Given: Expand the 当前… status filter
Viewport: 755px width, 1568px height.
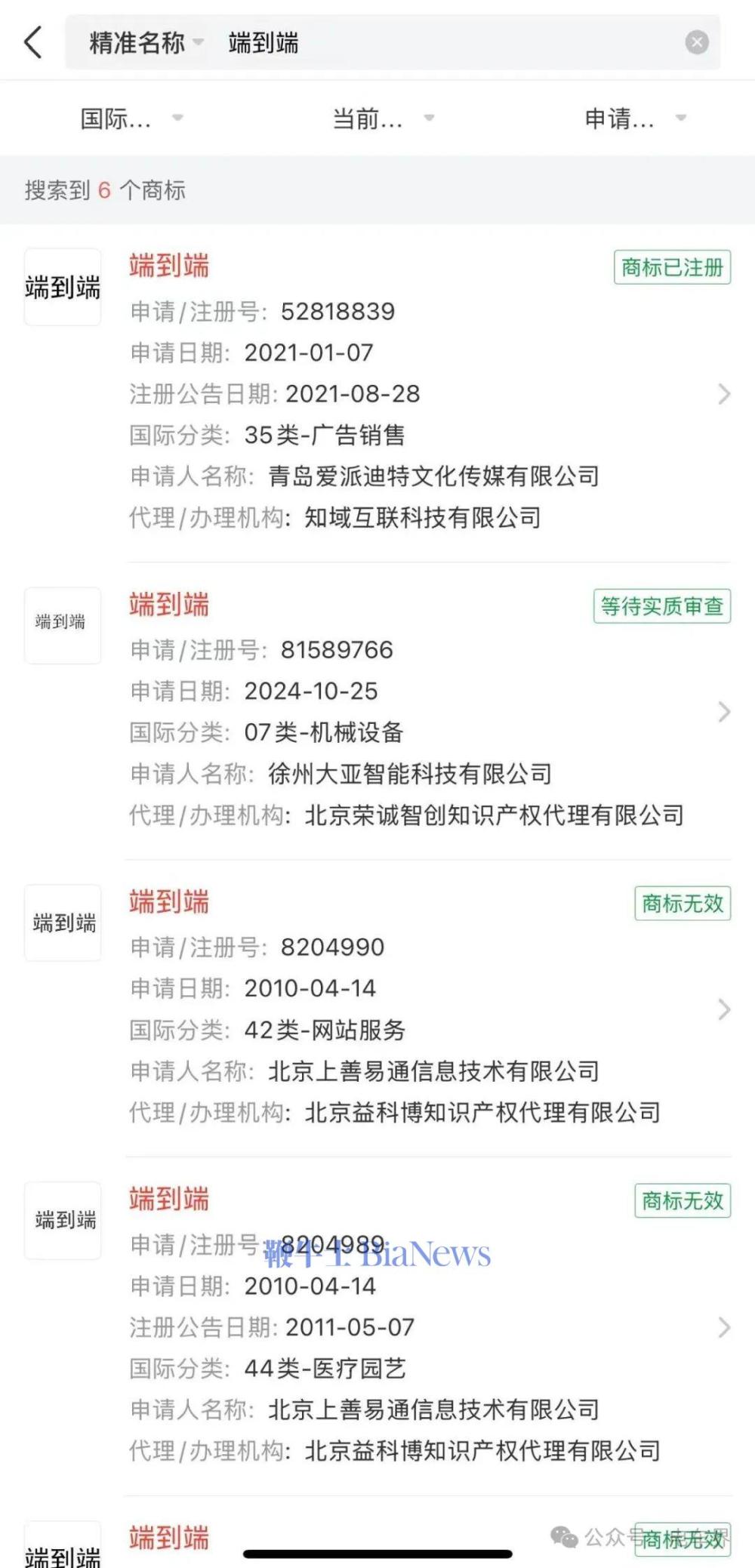Looking at the screenshot, I should pos(383,119).
